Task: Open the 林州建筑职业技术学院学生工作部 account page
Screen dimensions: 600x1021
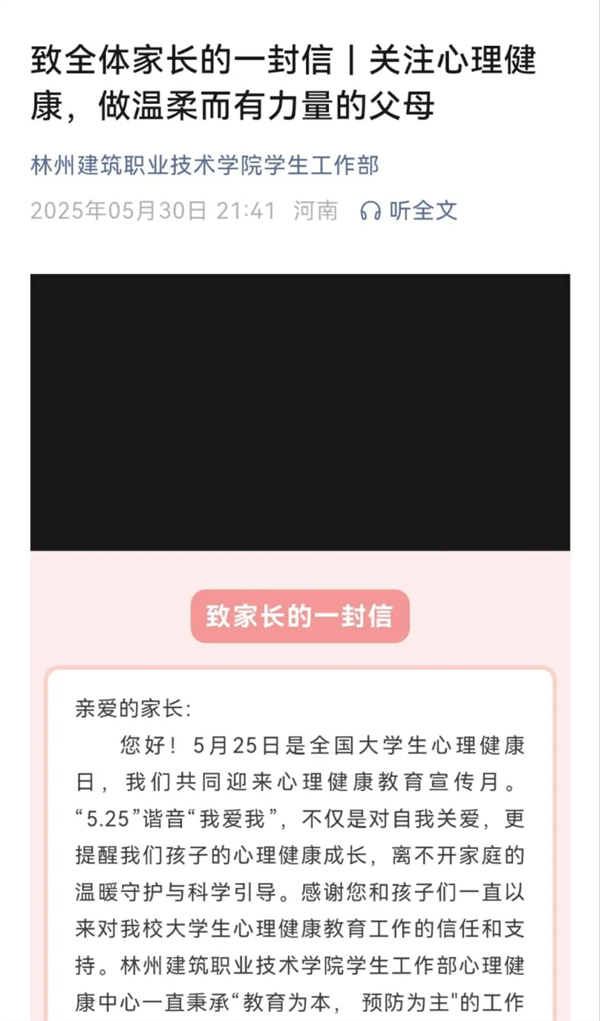Action: [x=204, y=165]
